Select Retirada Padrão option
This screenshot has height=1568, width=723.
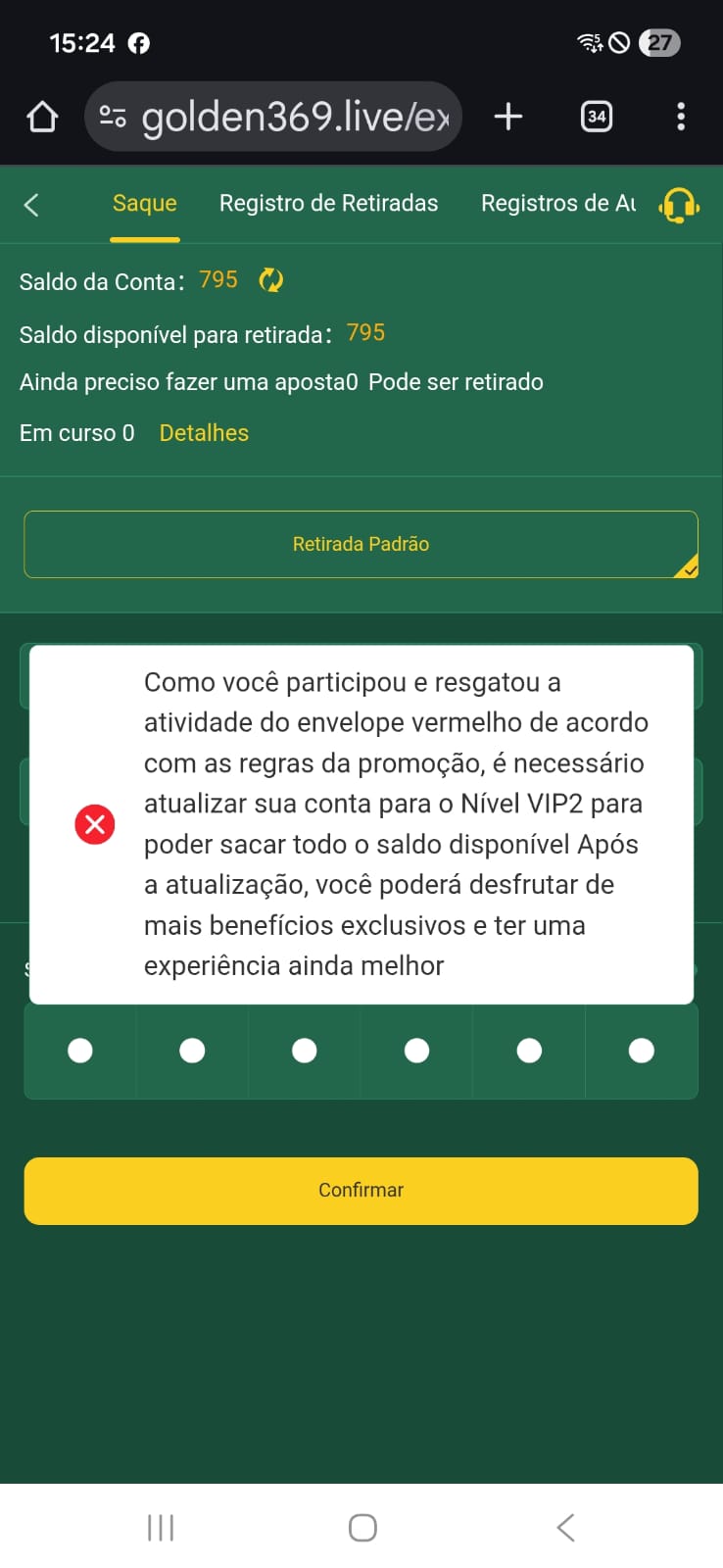pos(361,544)
